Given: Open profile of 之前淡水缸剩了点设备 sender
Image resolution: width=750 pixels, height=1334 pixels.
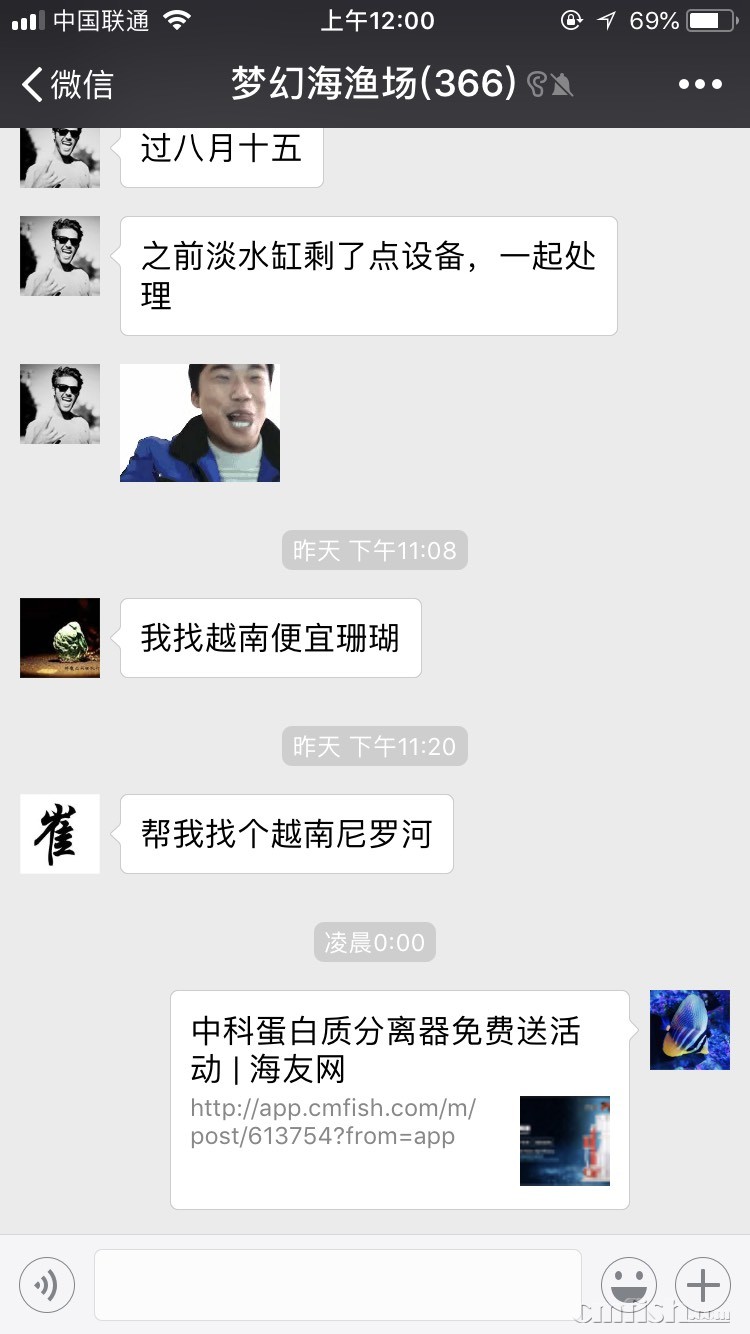Looking at the screenshot, I should (x=60, y=256).
